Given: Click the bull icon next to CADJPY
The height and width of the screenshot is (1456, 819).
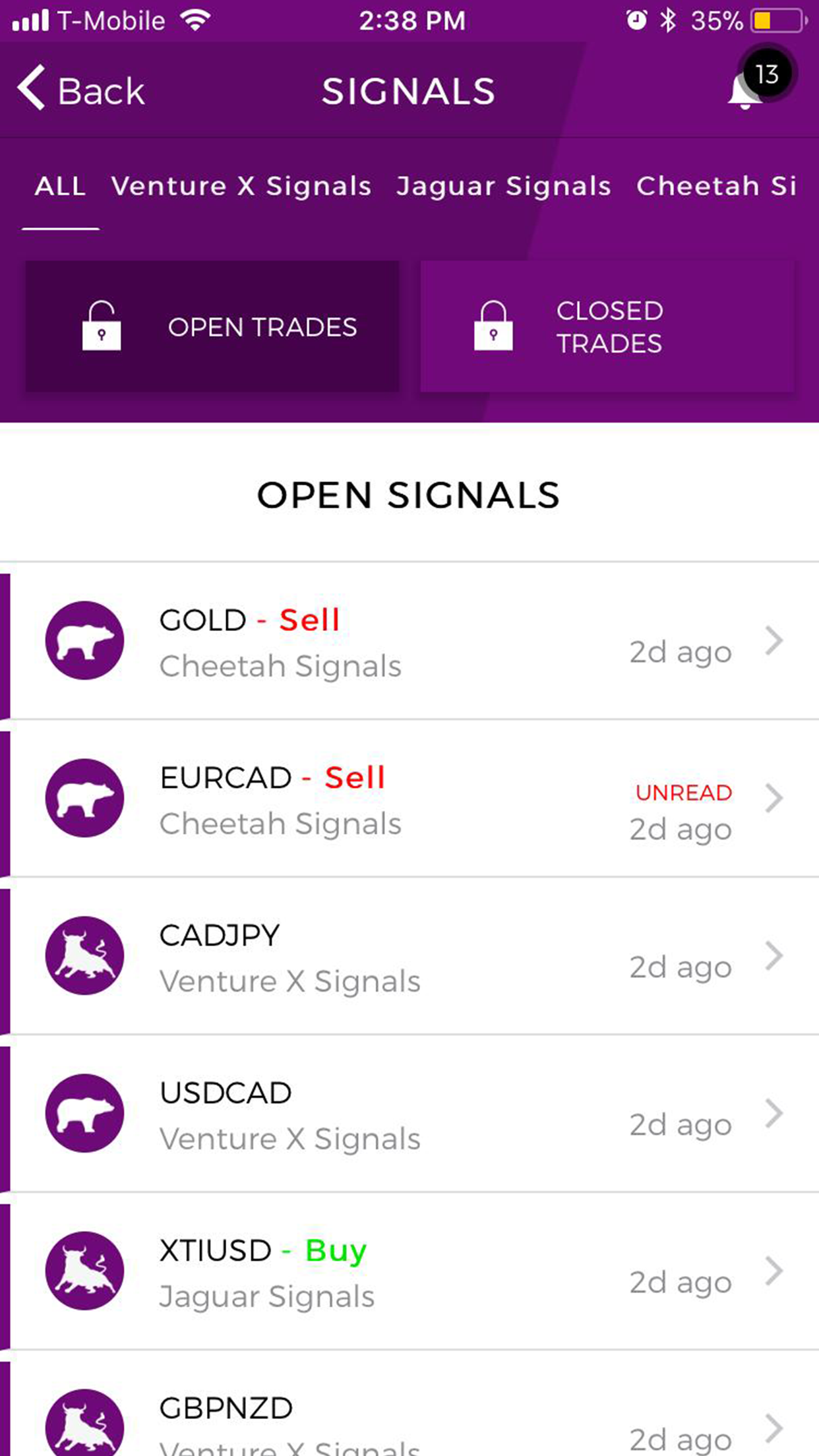Looking at the screenshot, I should click(x=84, y=956).
